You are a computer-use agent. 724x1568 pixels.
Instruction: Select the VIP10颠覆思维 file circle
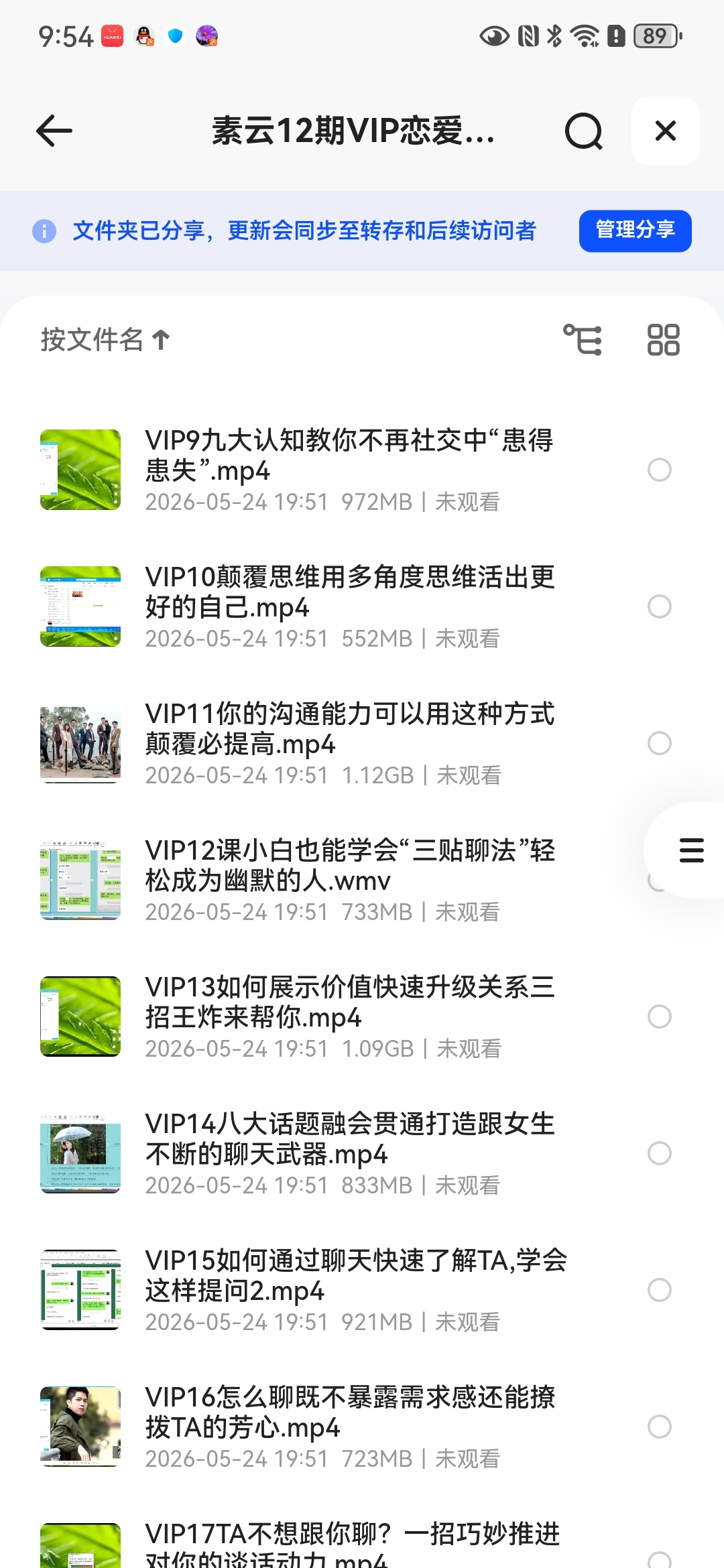pyautogui.click(x=660, y=606)
